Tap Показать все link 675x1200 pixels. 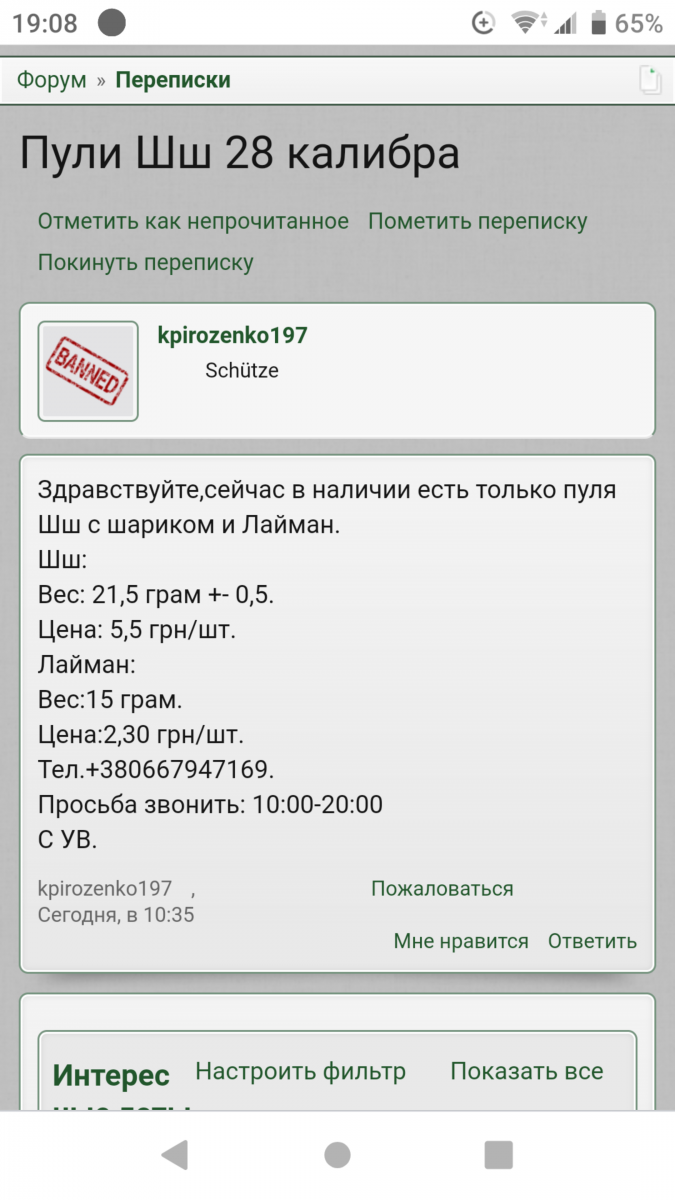click(x=526, y=1072)
